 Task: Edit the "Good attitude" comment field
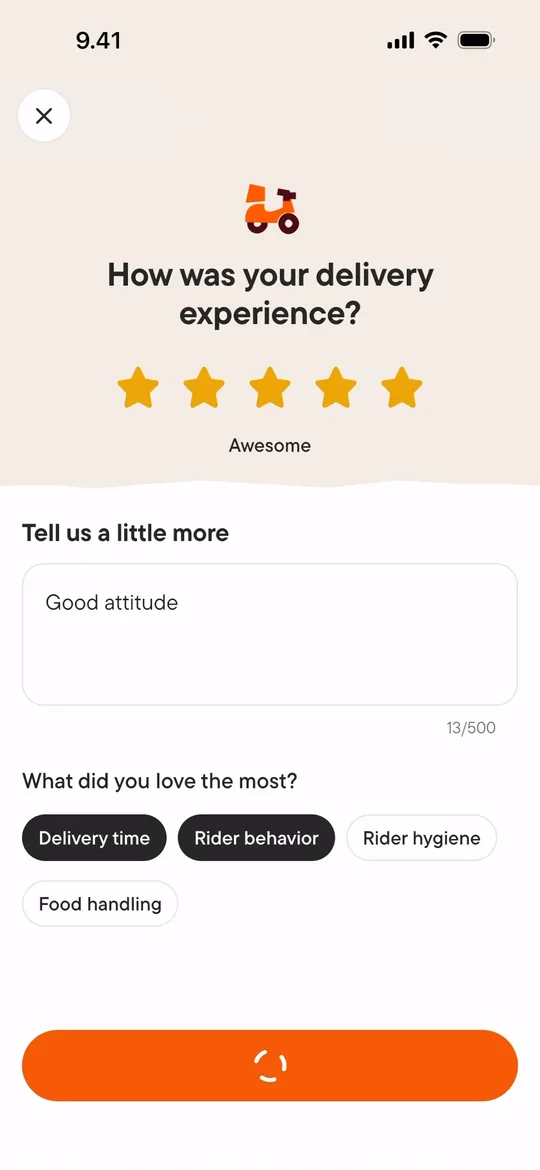270,634
